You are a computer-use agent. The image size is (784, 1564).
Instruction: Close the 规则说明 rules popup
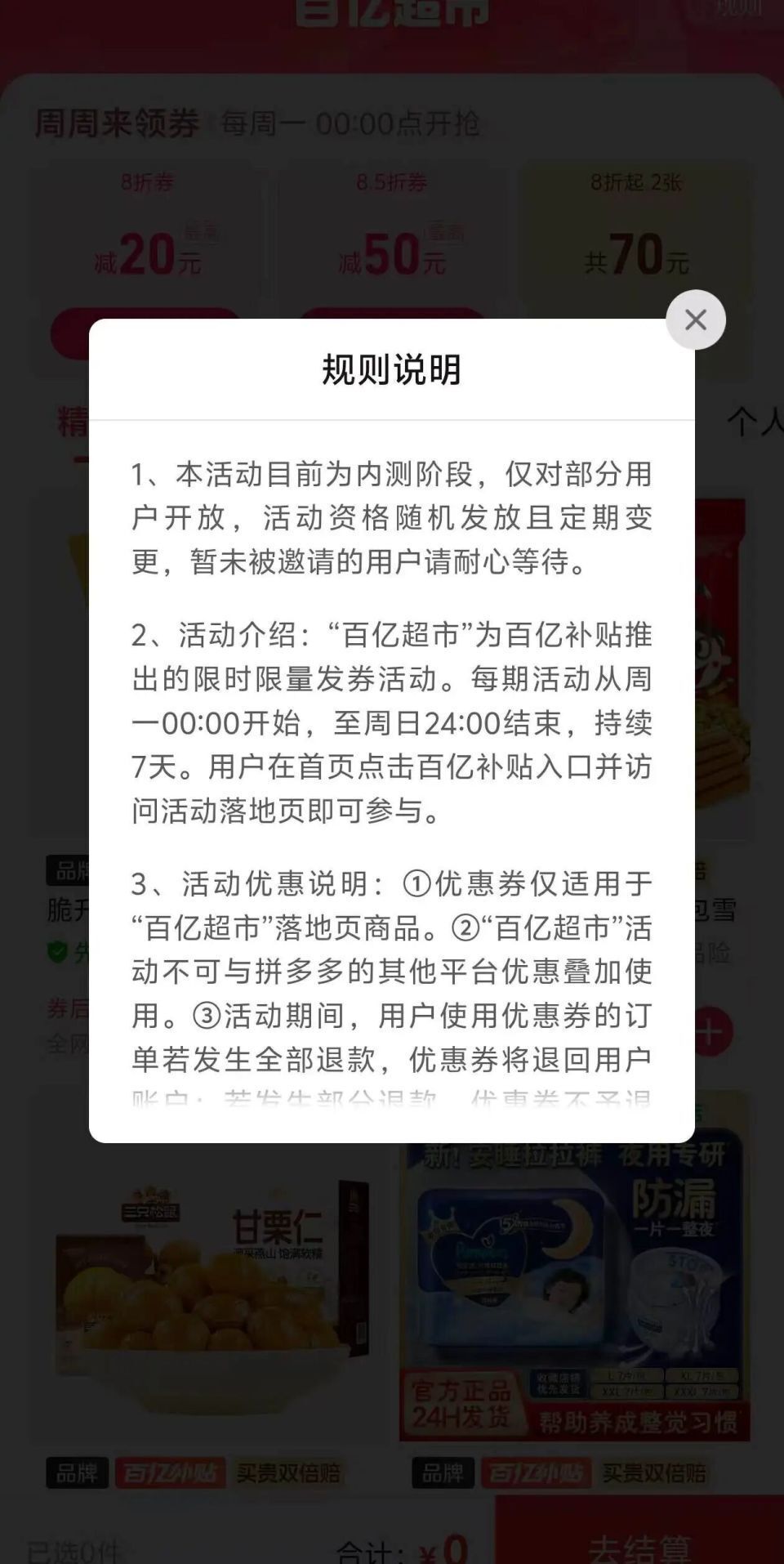click(x=696, y=320)
